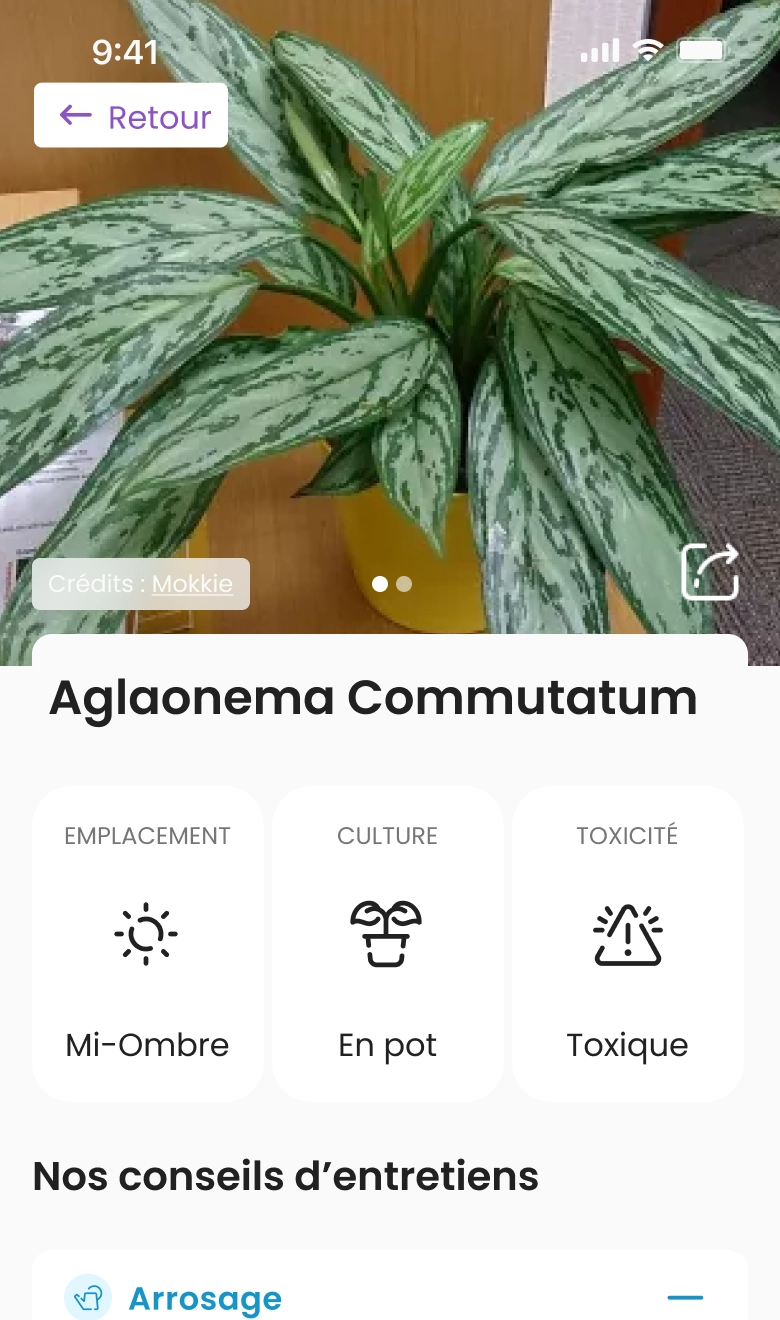Jump to the second photo dot

click(x=404, y=584)
